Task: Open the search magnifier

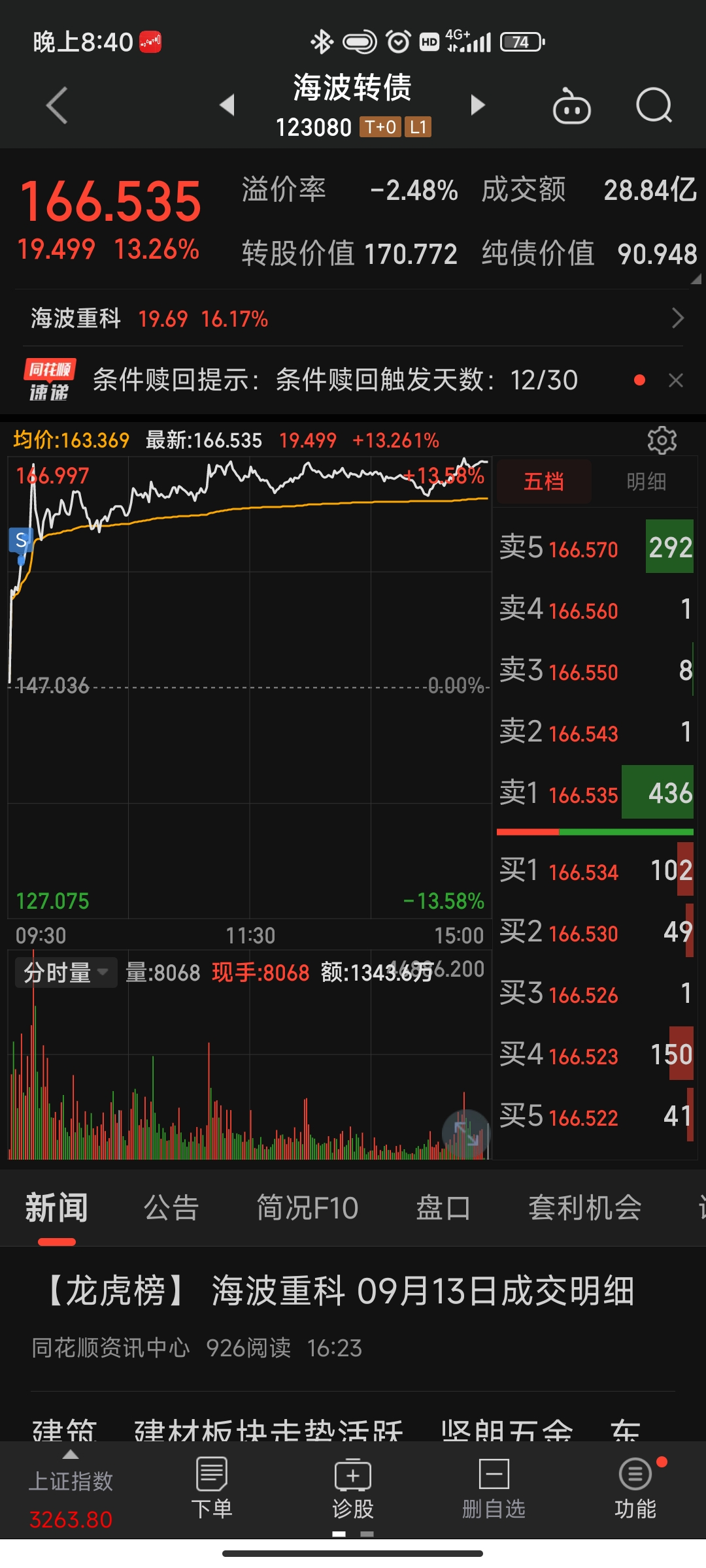Action: pyautogui.click(x=654, y=105)
